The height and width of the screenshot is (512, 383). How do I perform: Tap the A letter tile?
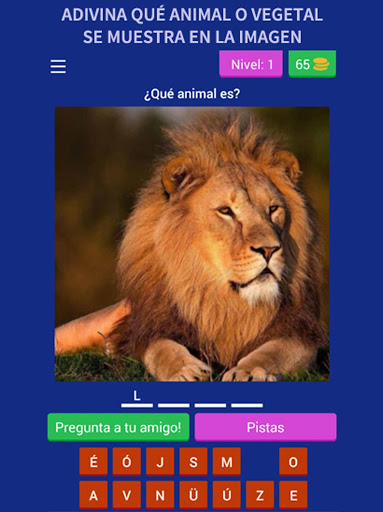click(x=94, y=495)
